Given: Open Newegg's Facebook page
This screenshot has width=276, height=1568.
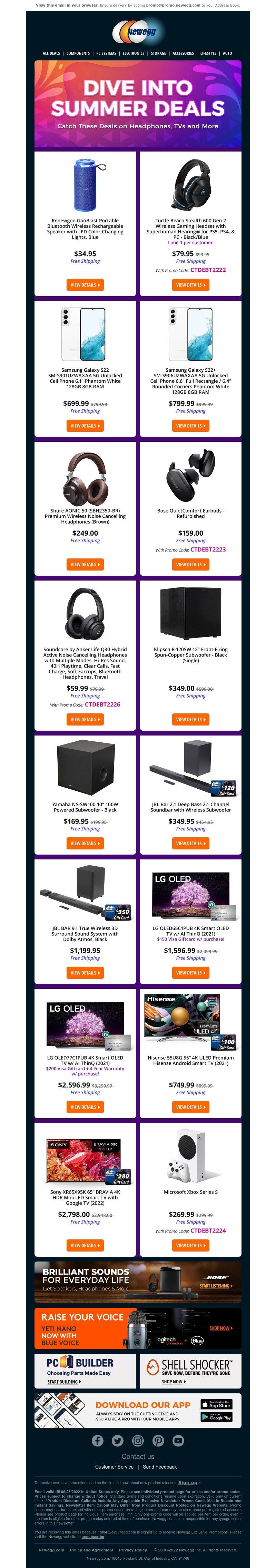Looking at the screenshot, I should click(x=97, y=1440).
